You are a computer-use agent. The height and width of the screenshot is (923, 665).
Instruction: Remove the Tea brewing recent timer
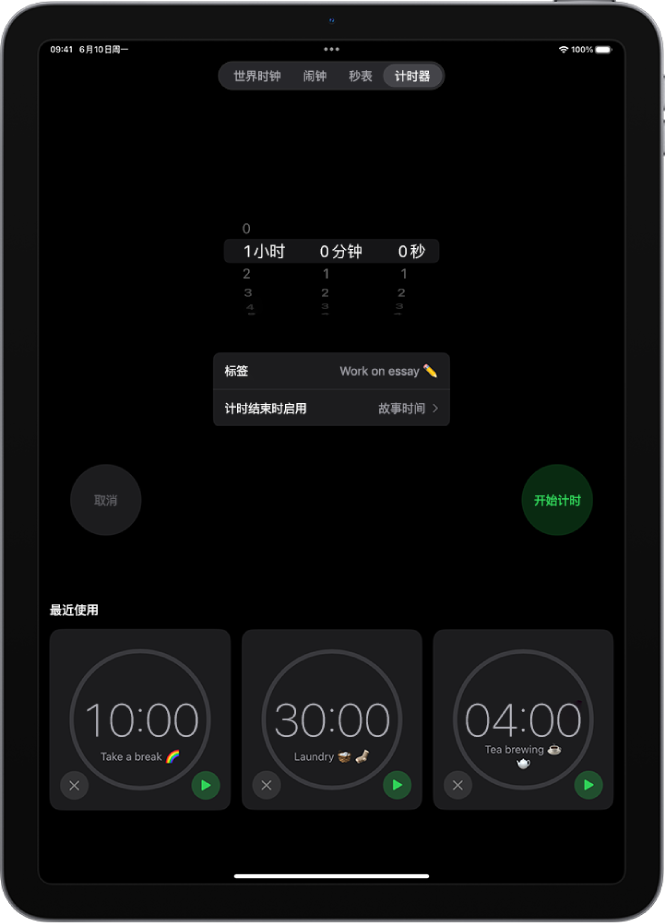pyautogui.click(x=458, y=786)
